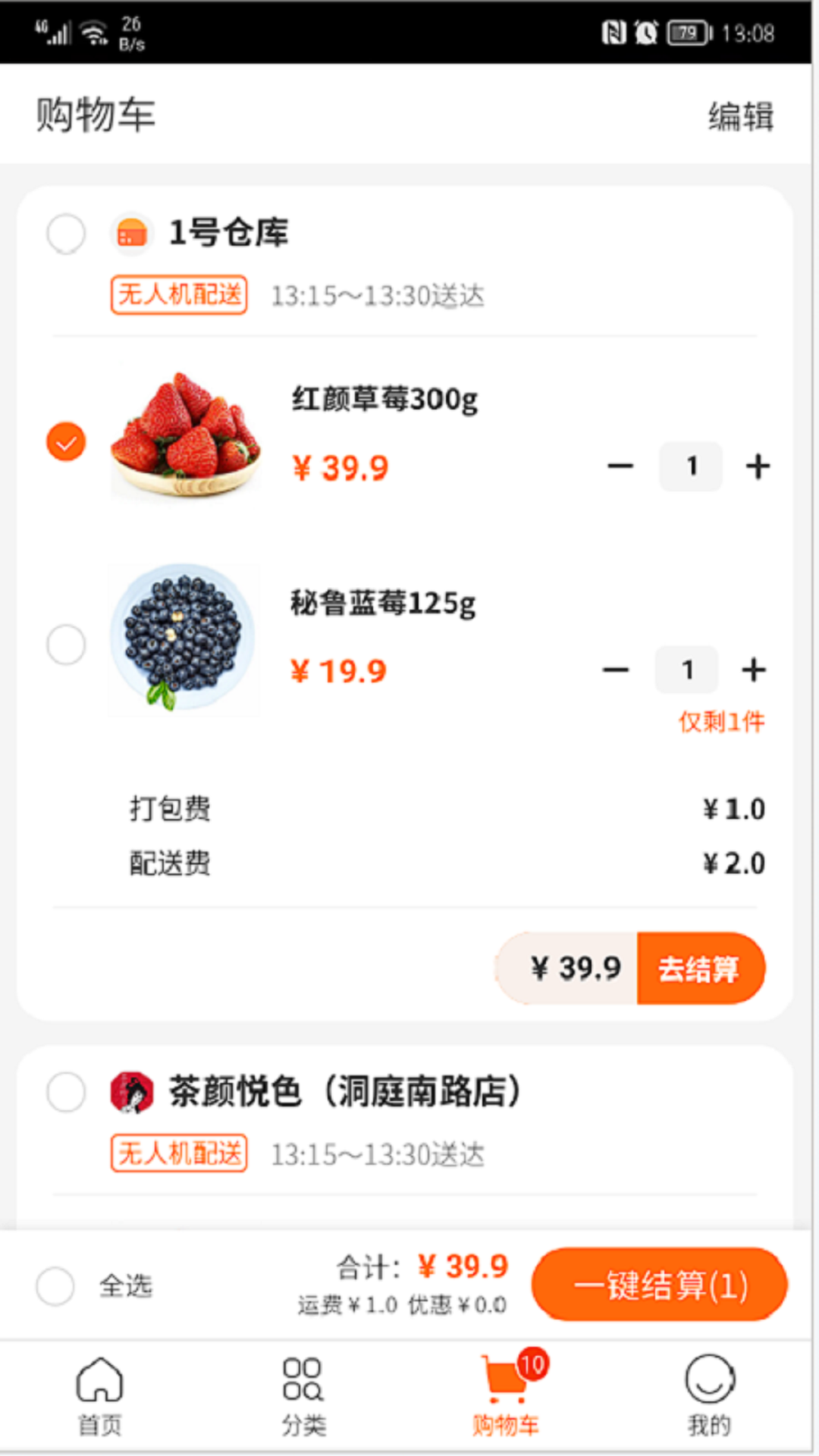Viewport: 819px width, 1456px height.
Task: Open the 红颜草莓300g product image
Action: (185, 436)
